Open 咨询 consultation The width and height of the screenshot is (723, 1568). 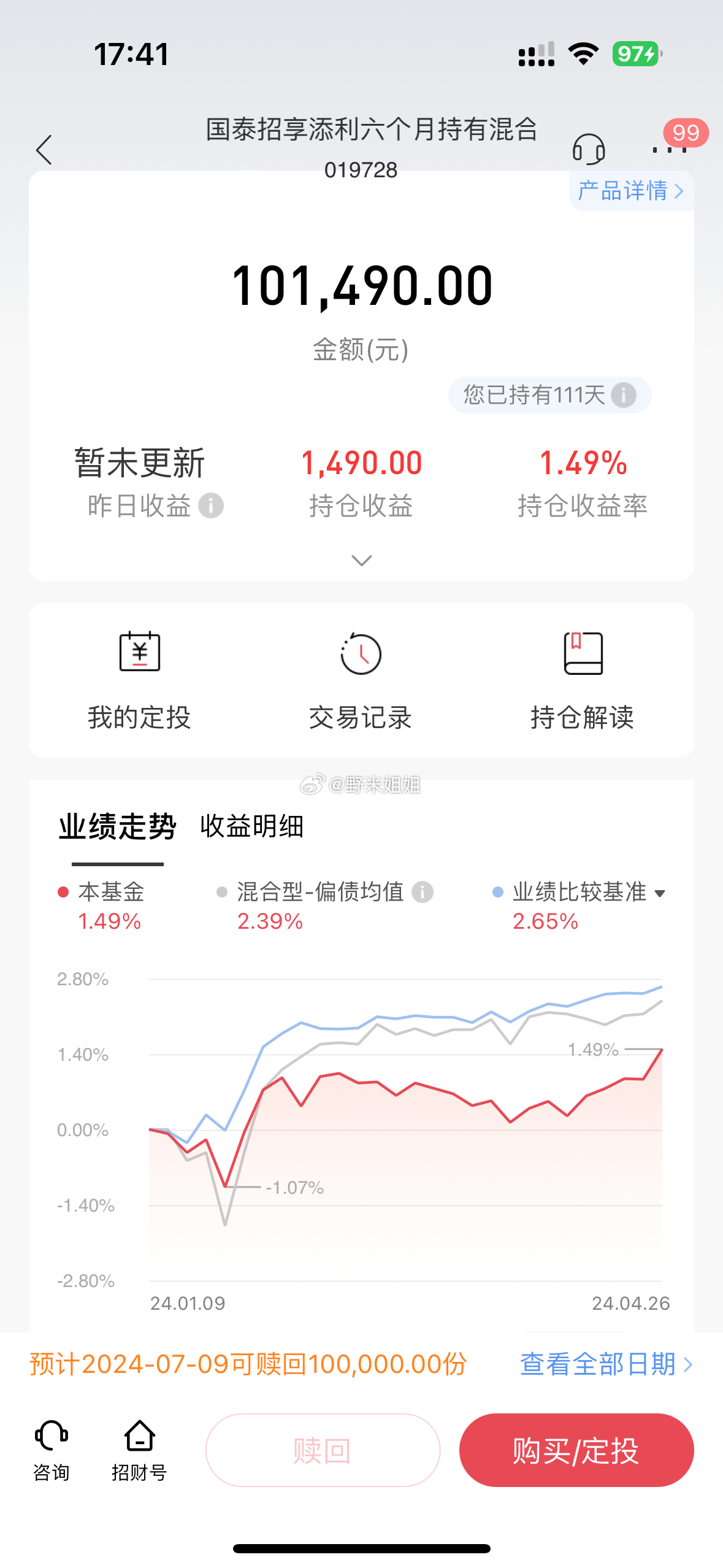click(x=52, y=1450)
